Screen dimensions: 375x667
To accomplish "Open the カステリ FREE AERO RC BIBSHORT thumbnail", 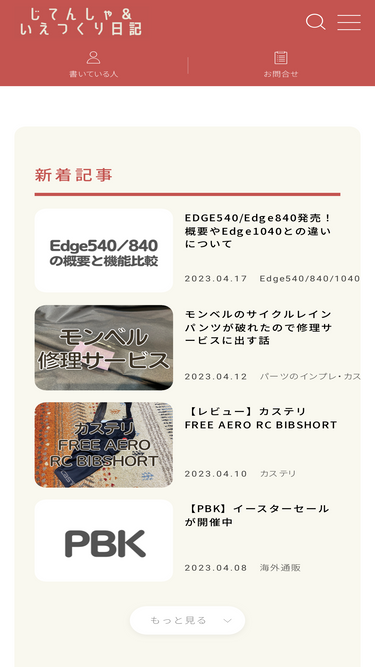I will 104,445.
